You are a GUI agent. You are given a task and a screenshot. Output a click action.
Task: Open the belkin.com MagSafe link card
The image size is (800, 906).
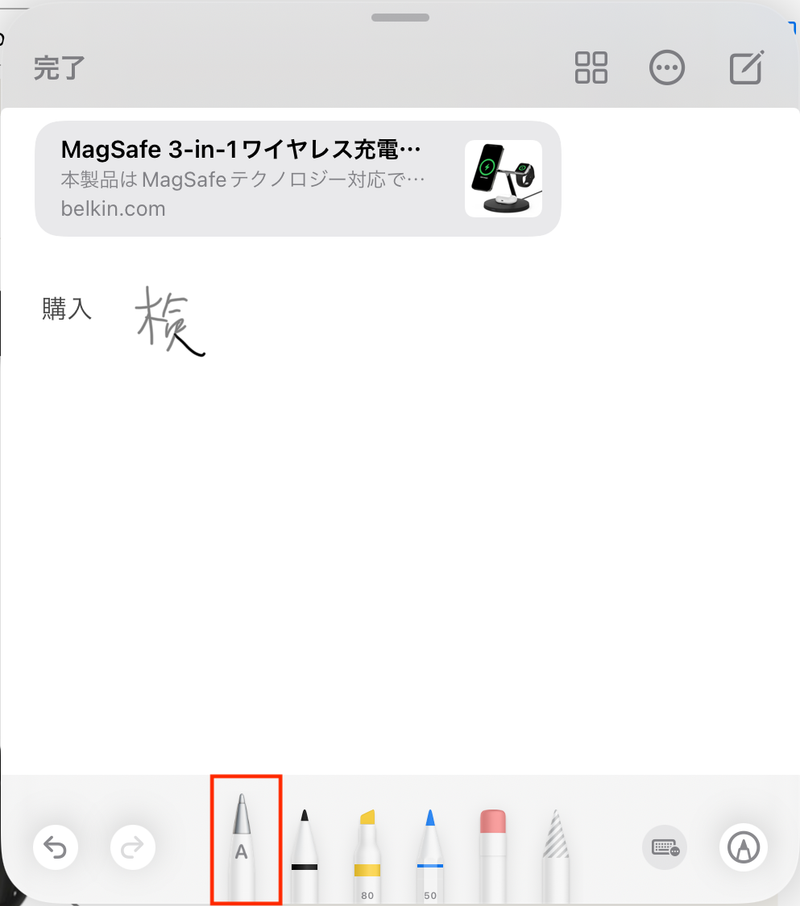297,179
